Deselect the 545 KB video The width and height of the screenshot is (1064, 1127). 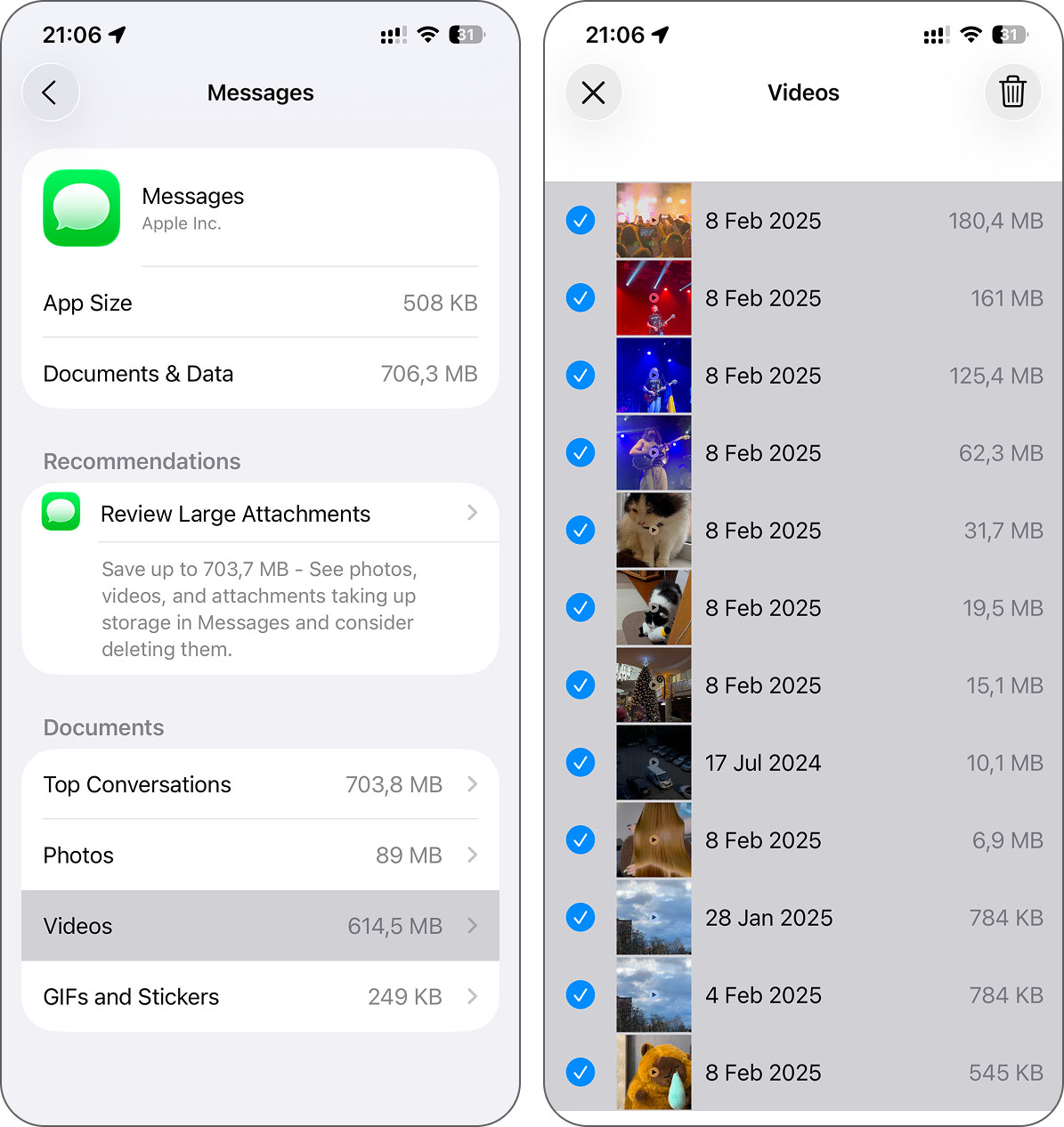tap(581, 1073)
